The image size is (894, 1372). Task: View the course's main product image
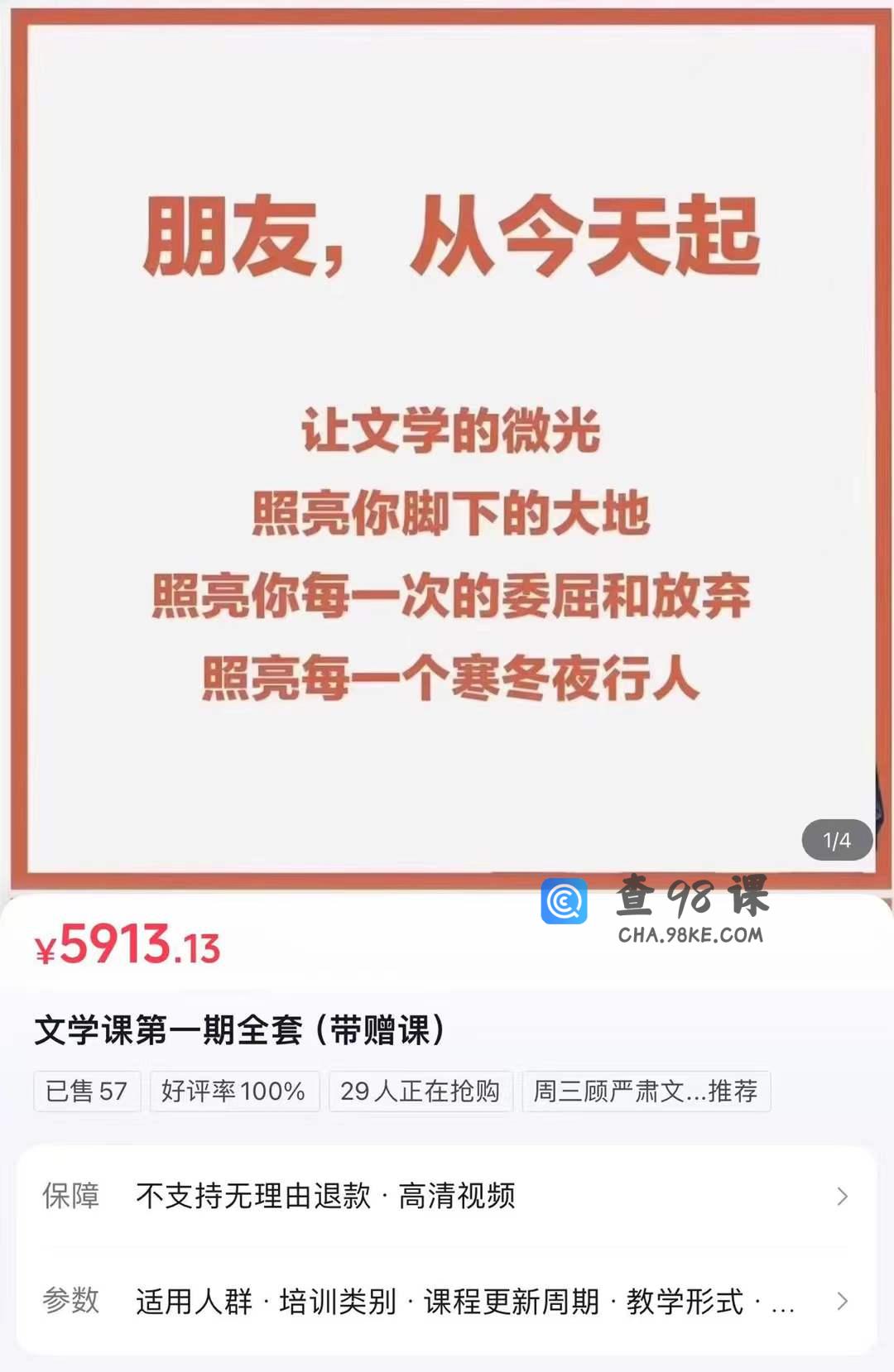pos(447,447)
